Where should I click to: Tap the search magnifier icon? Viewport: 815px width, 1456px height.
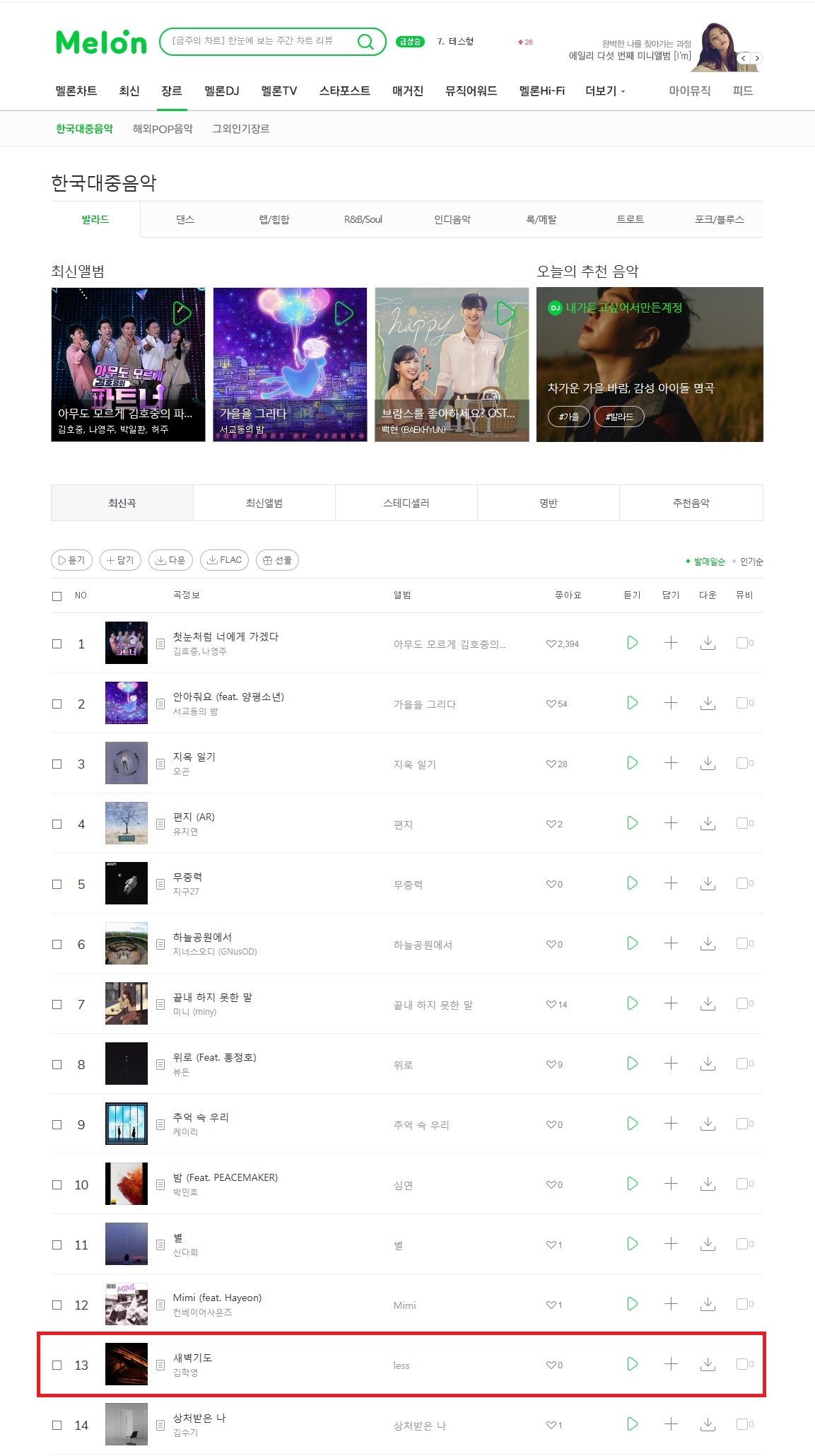tap(365, 42)
